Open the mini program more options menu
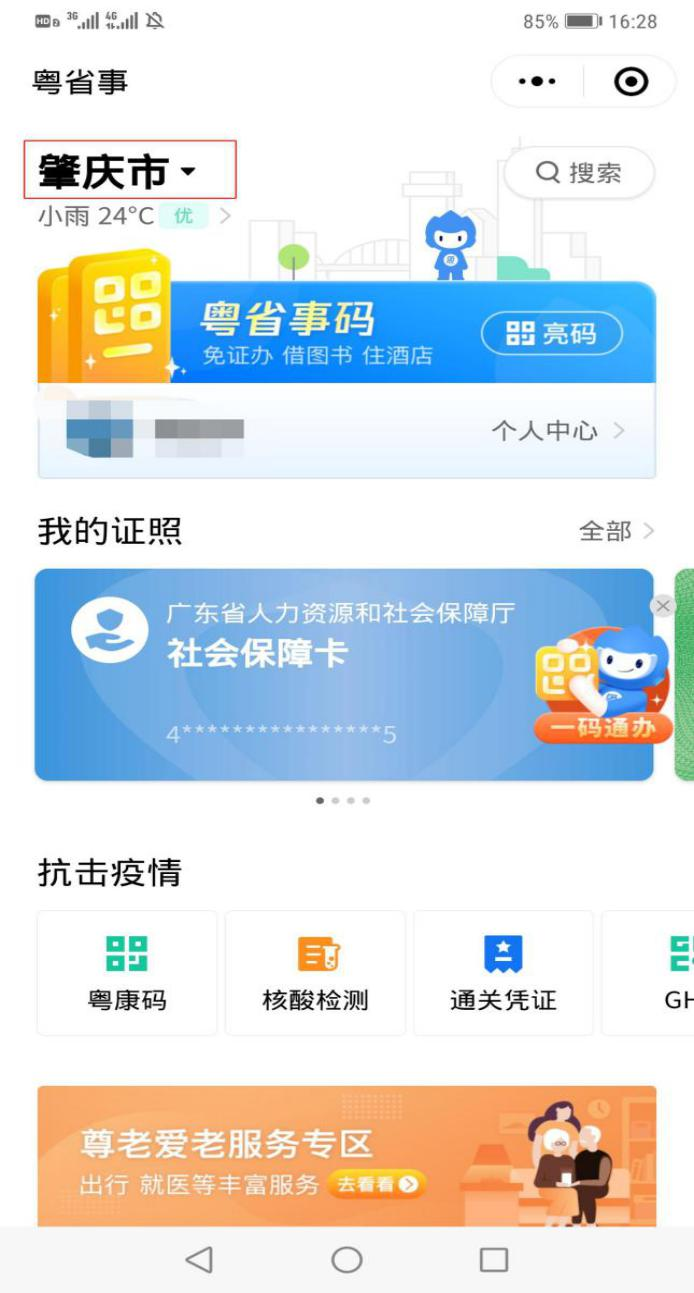The image size is (694, 1293). [x=538, y=81]
